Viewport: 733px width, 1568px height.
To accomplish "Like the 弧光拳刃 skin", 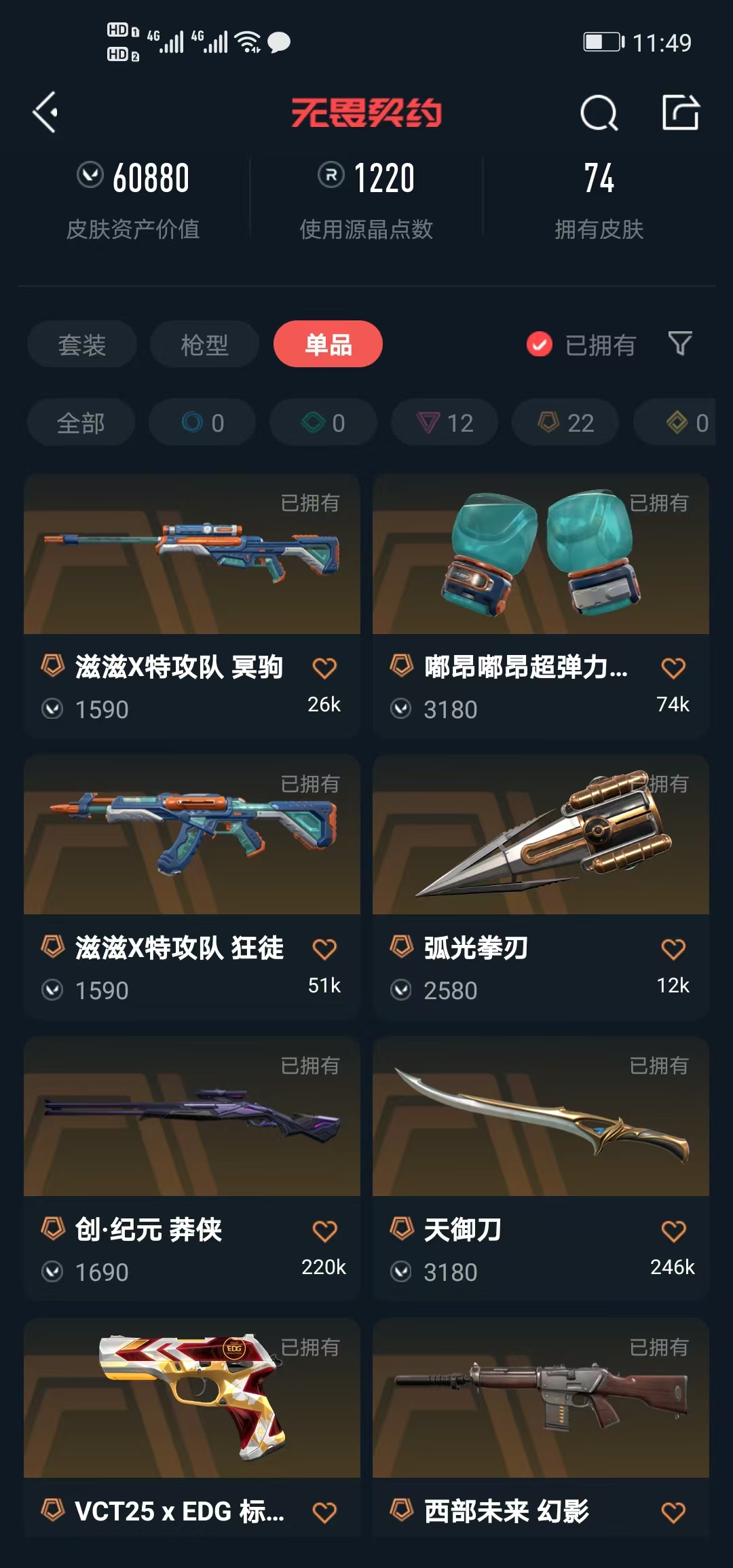I will 673,949.
